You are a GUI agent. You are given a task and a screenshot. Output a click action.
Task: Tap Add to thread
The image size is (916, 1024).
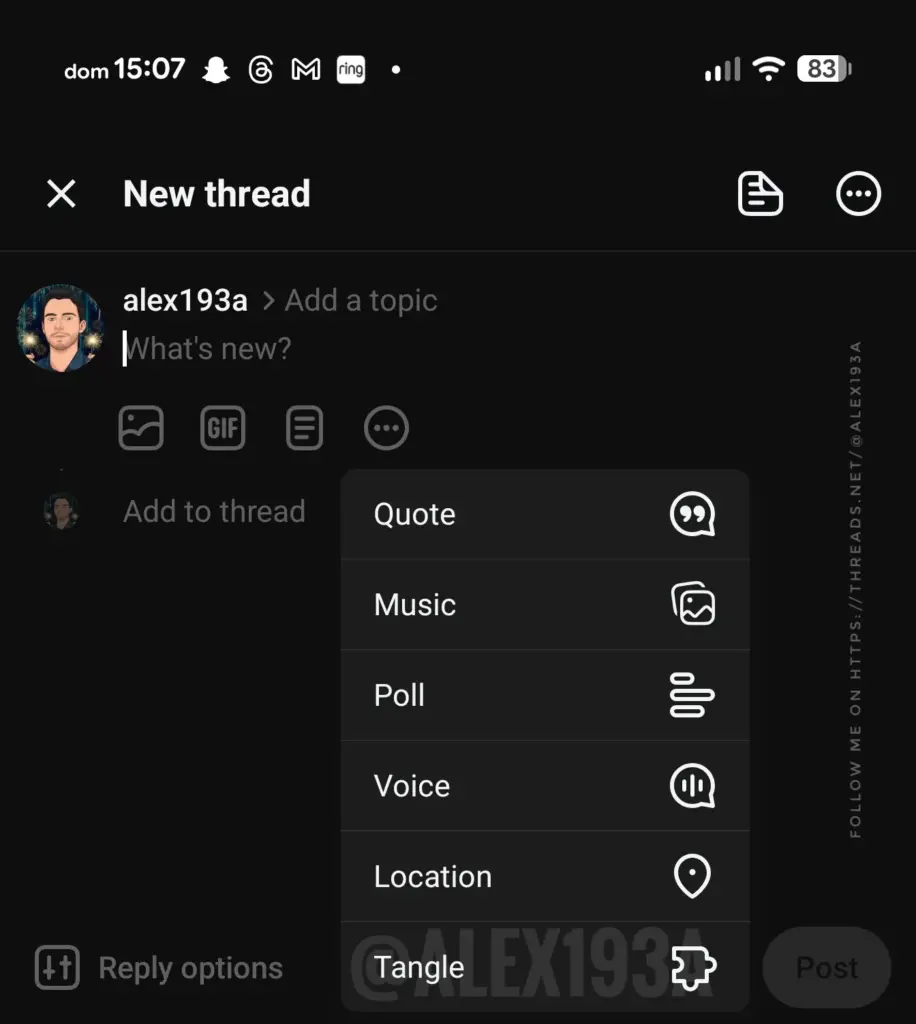point(214,511)
